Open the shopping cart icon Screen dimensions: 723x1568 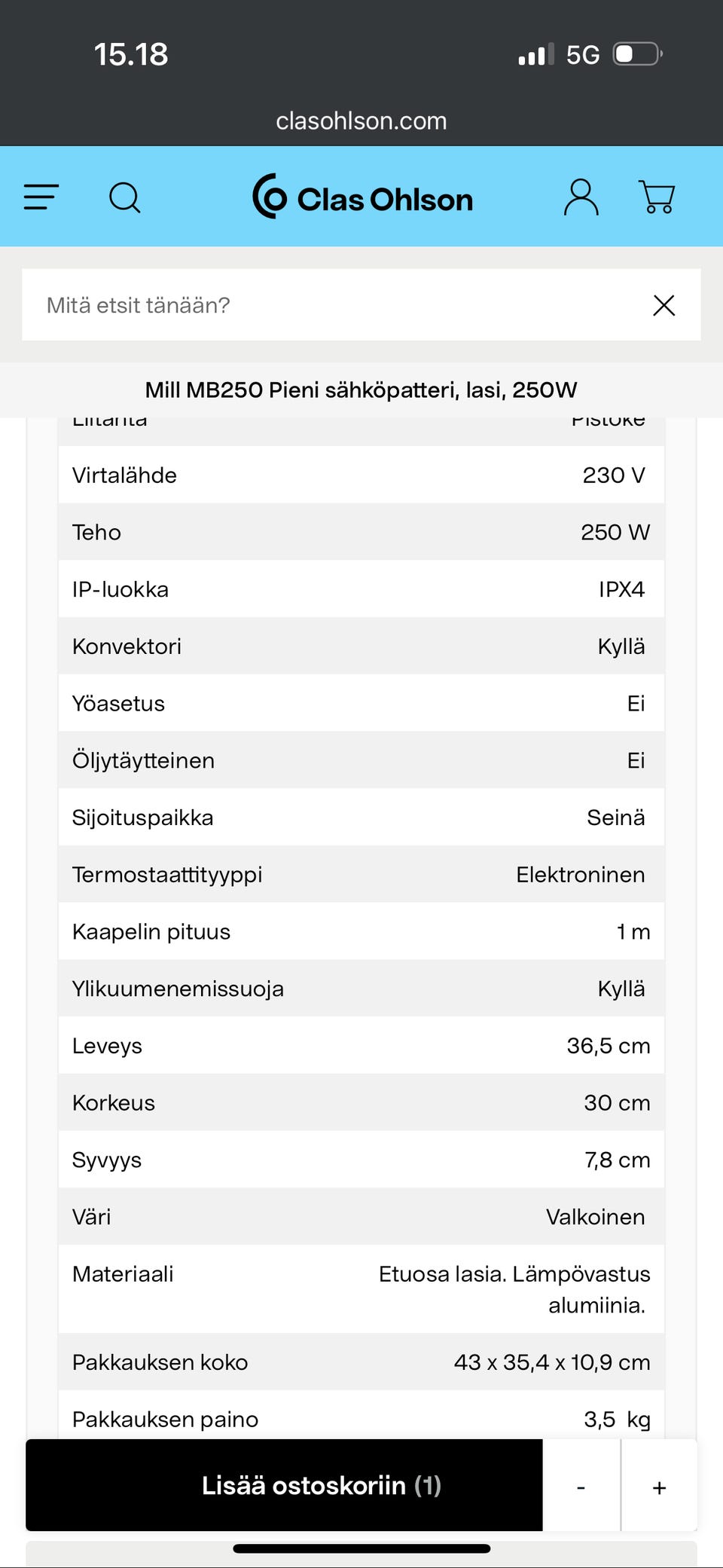coord(657,197)
